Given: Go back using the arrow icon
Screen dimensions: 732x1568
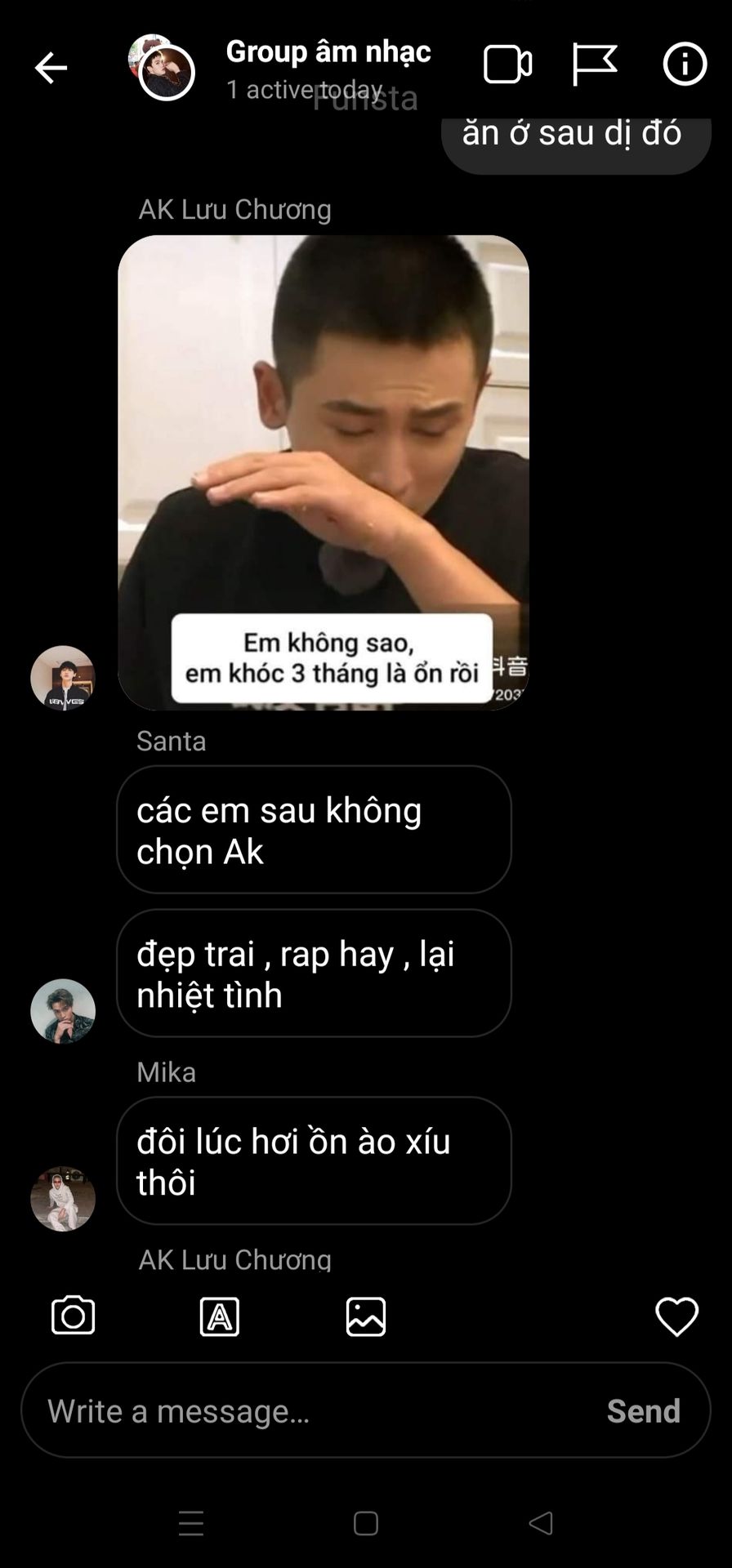Looking at the screenshot, I should click(51, 68).
